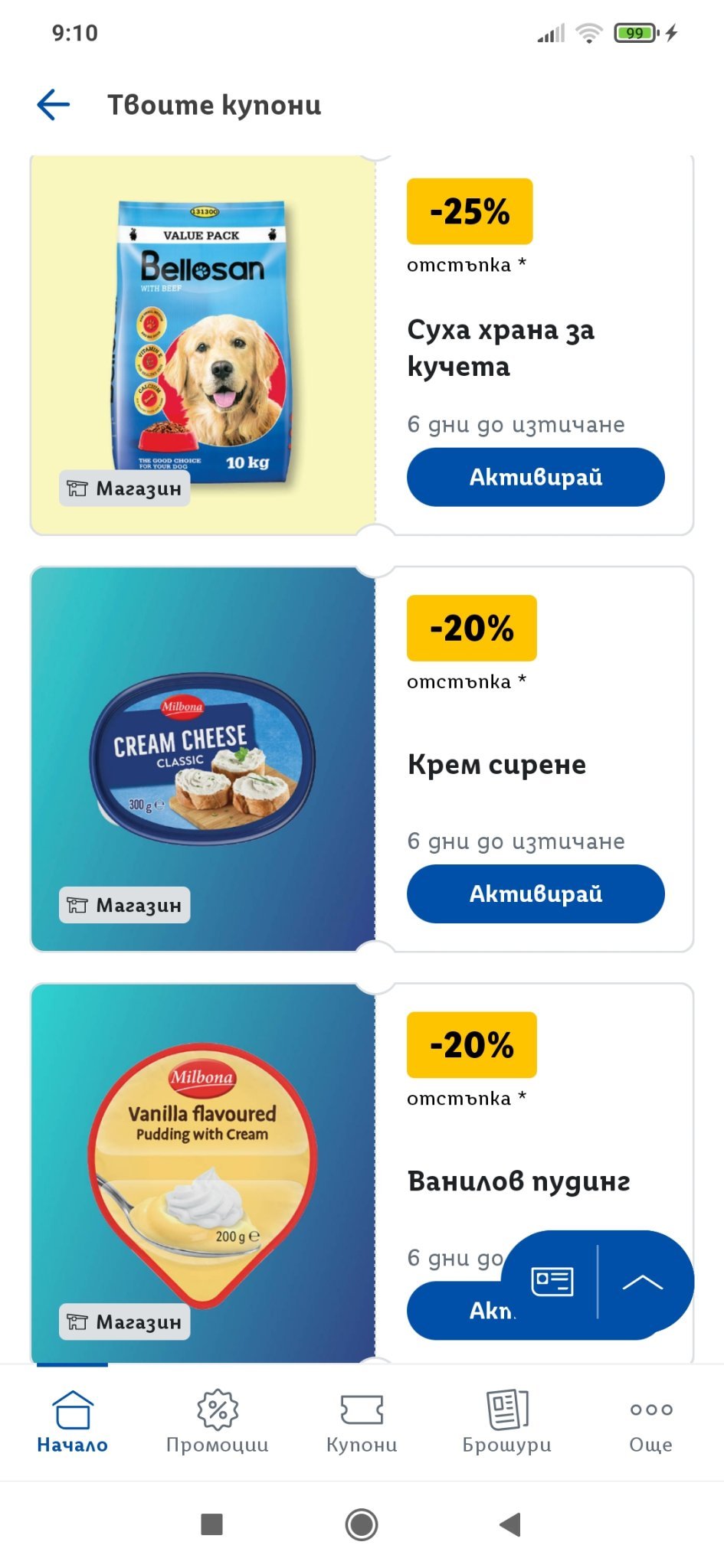Activate the Суха храна за кучета coupon
The image size is (724, 1568).
click(535, 477)
